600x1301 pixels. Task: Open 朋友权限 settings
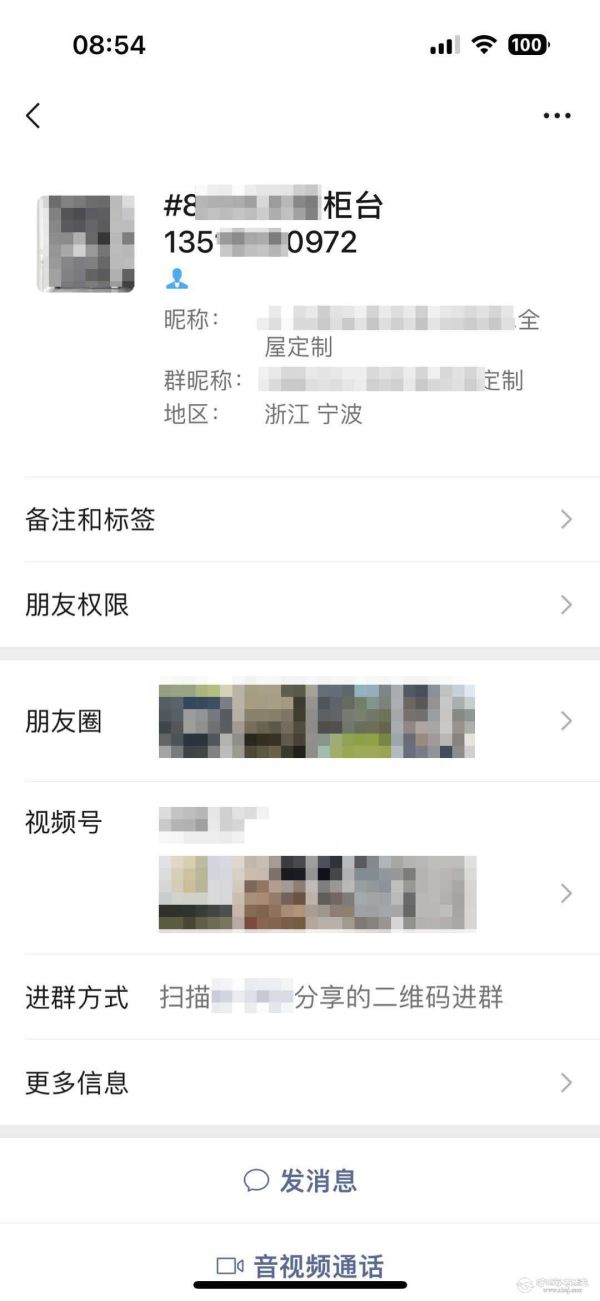(300, 605)
